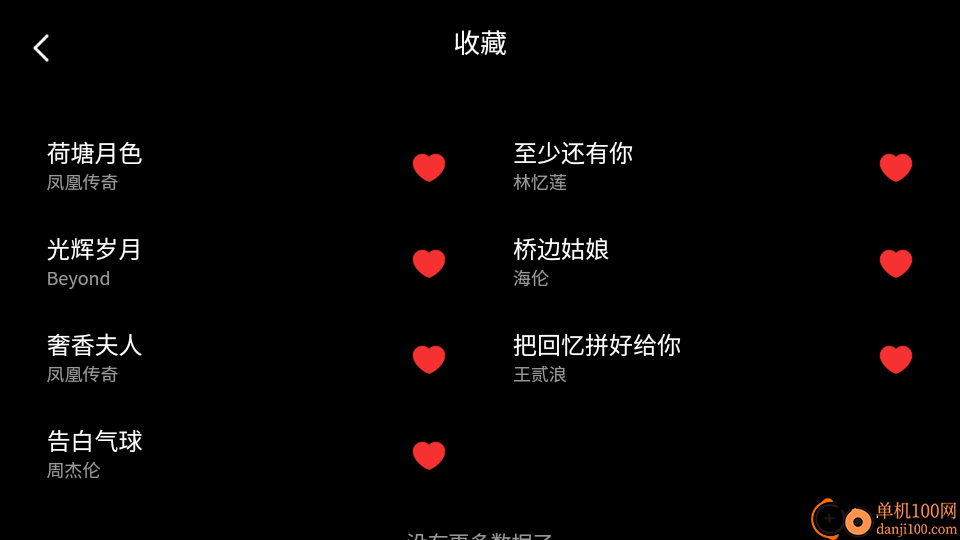Tap the heart next to 光辉岁月

[x=428, y=264]
